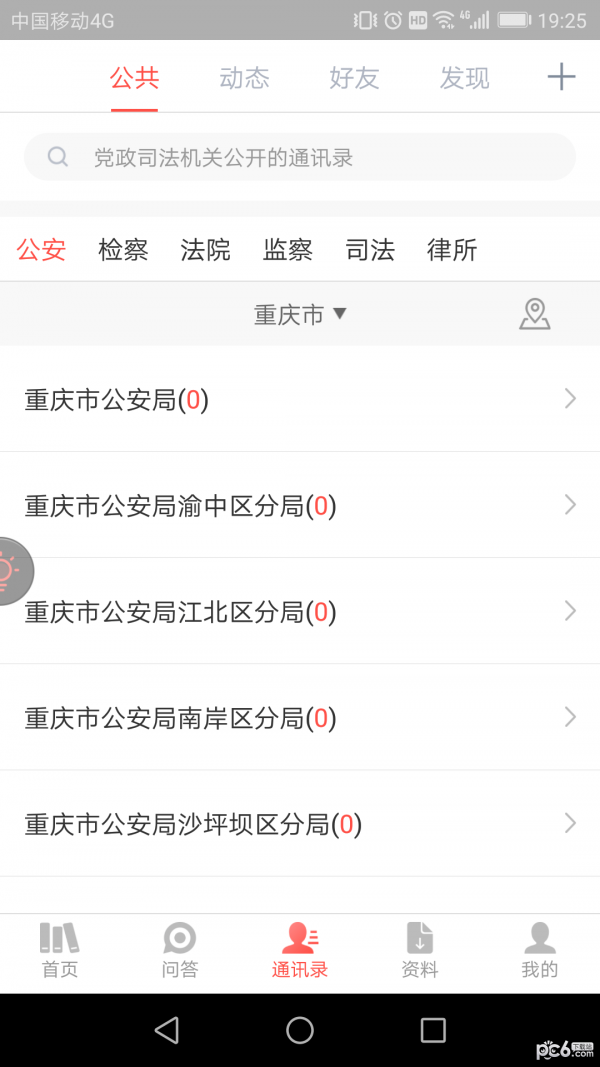Open the 问答 bottom tab

180,950
